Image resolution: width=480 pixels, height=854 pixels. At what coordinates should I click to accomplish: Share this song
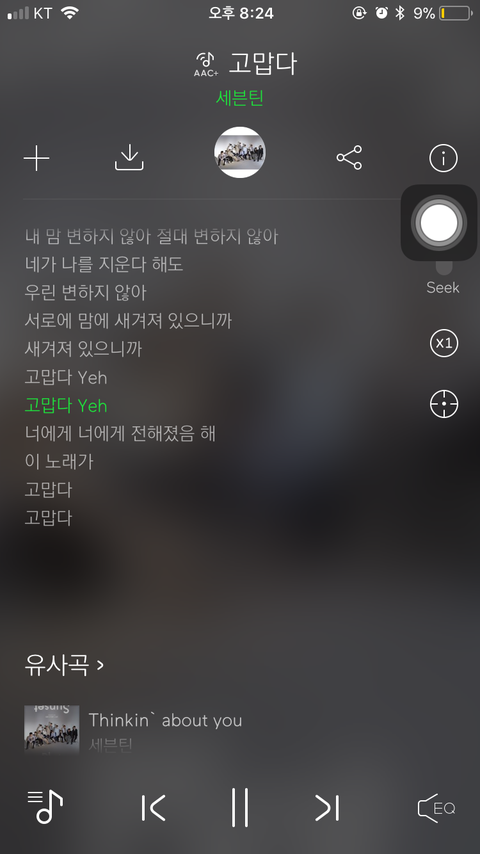[349, 157]
